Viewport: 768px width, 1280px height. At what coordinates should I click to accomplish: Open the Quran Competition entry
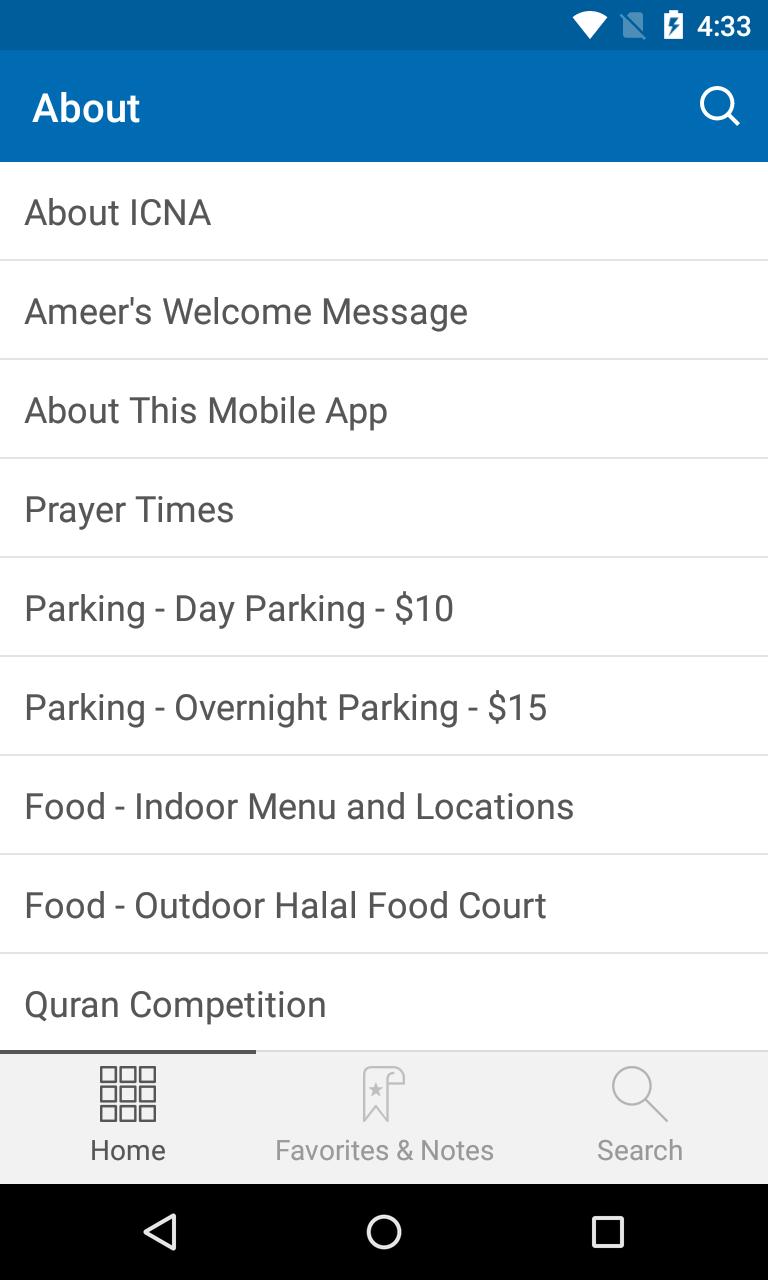[384, 1003]
